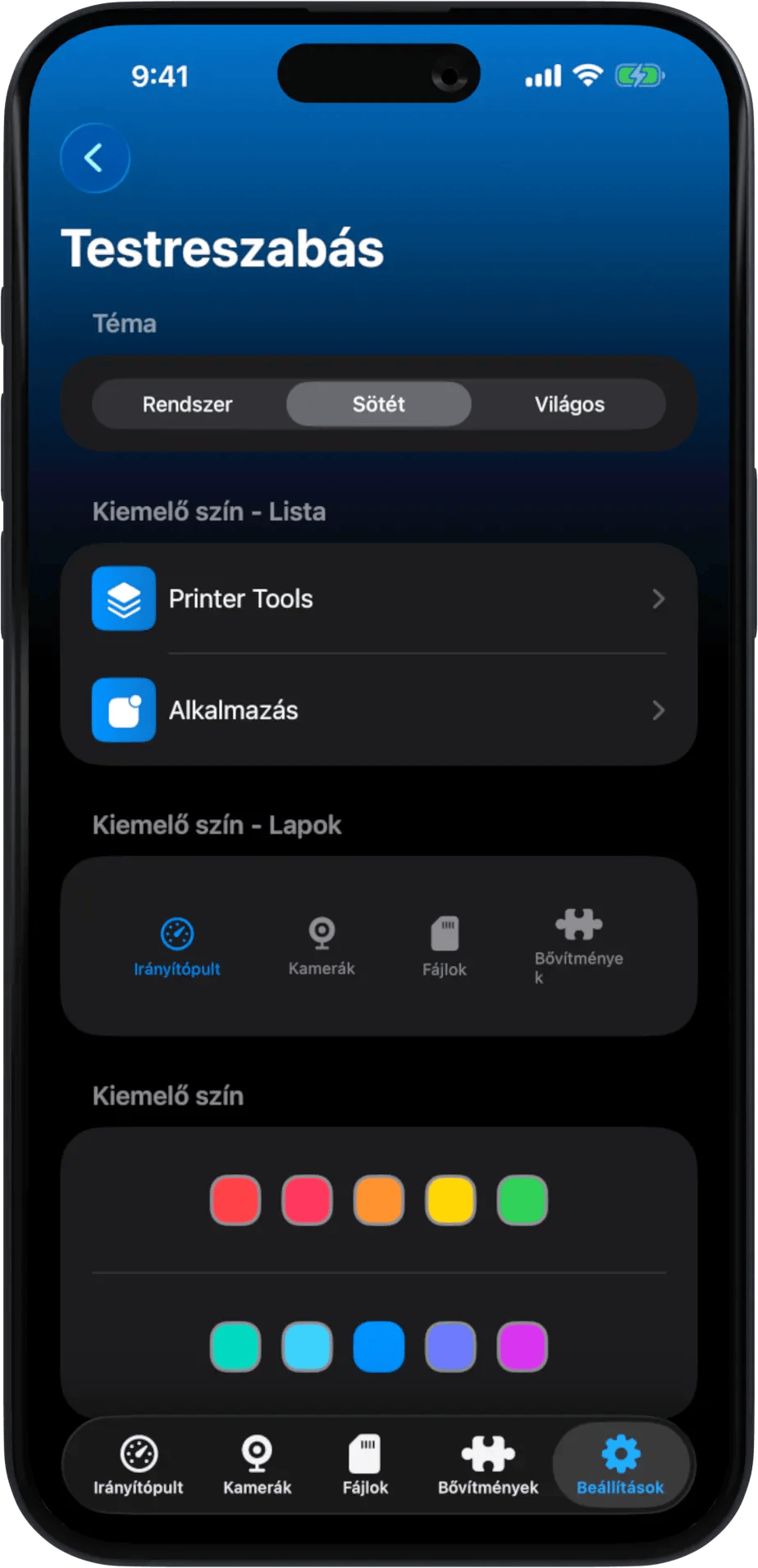Pick the orange accent color swatch
The width and height of the screenshot is (758, 1568).
[x=378, y=1200]
